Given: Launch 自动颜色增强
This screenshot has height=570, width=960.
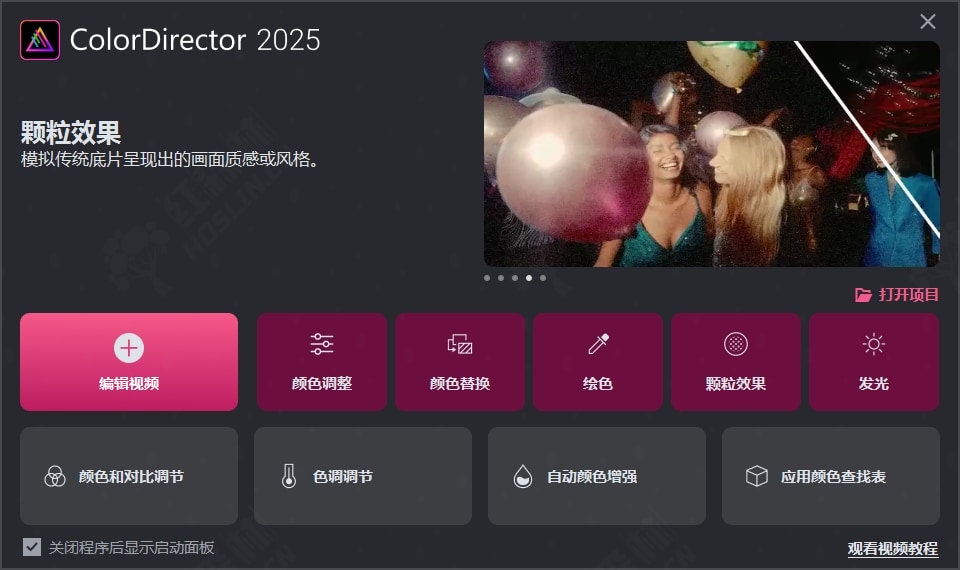Looking at the screenshot, I should (x=596, y=477).
